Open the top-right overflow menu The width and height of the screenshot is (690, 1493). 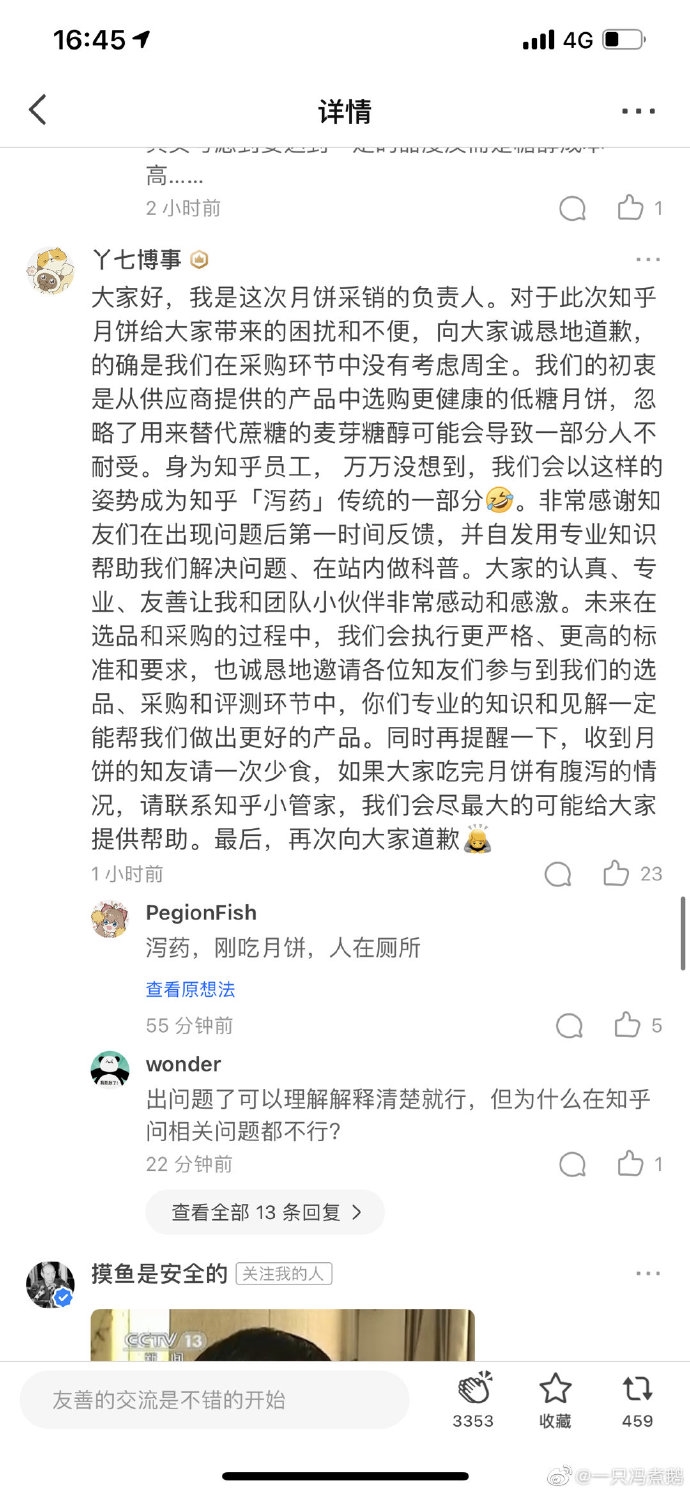tap(638, 111)
